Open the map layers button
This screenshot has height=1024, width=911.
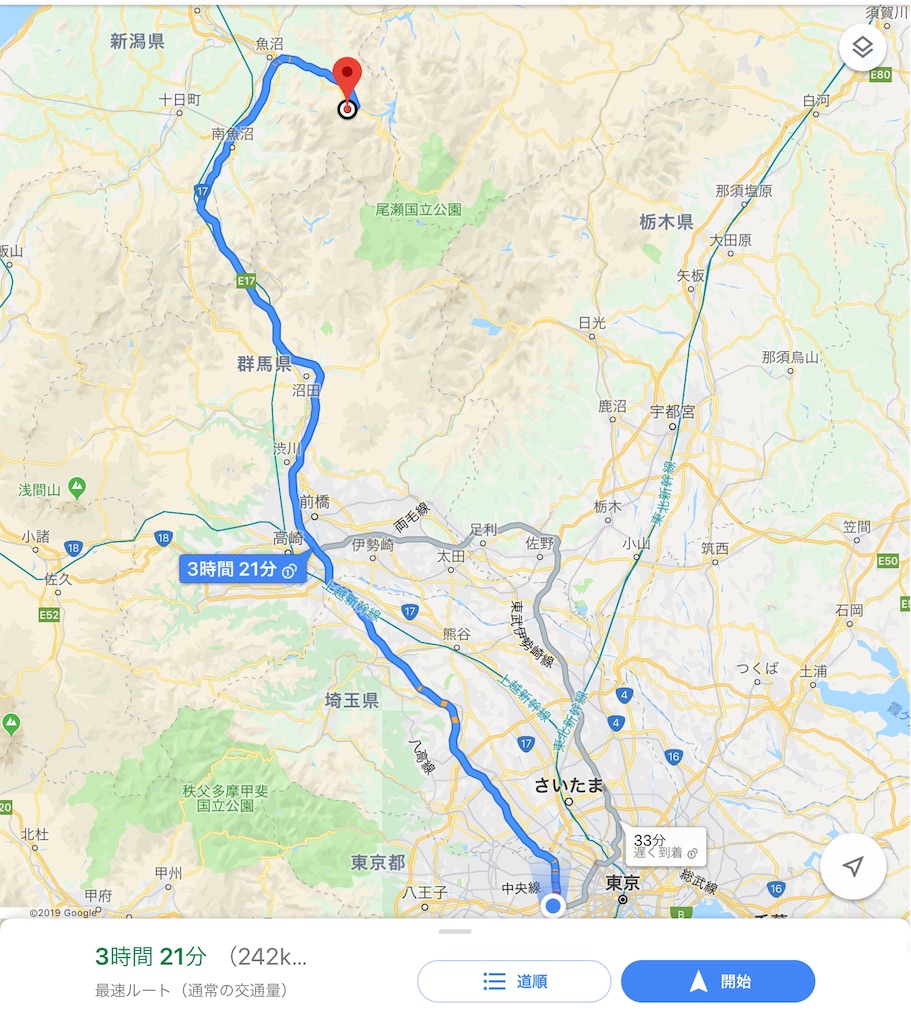862,48
